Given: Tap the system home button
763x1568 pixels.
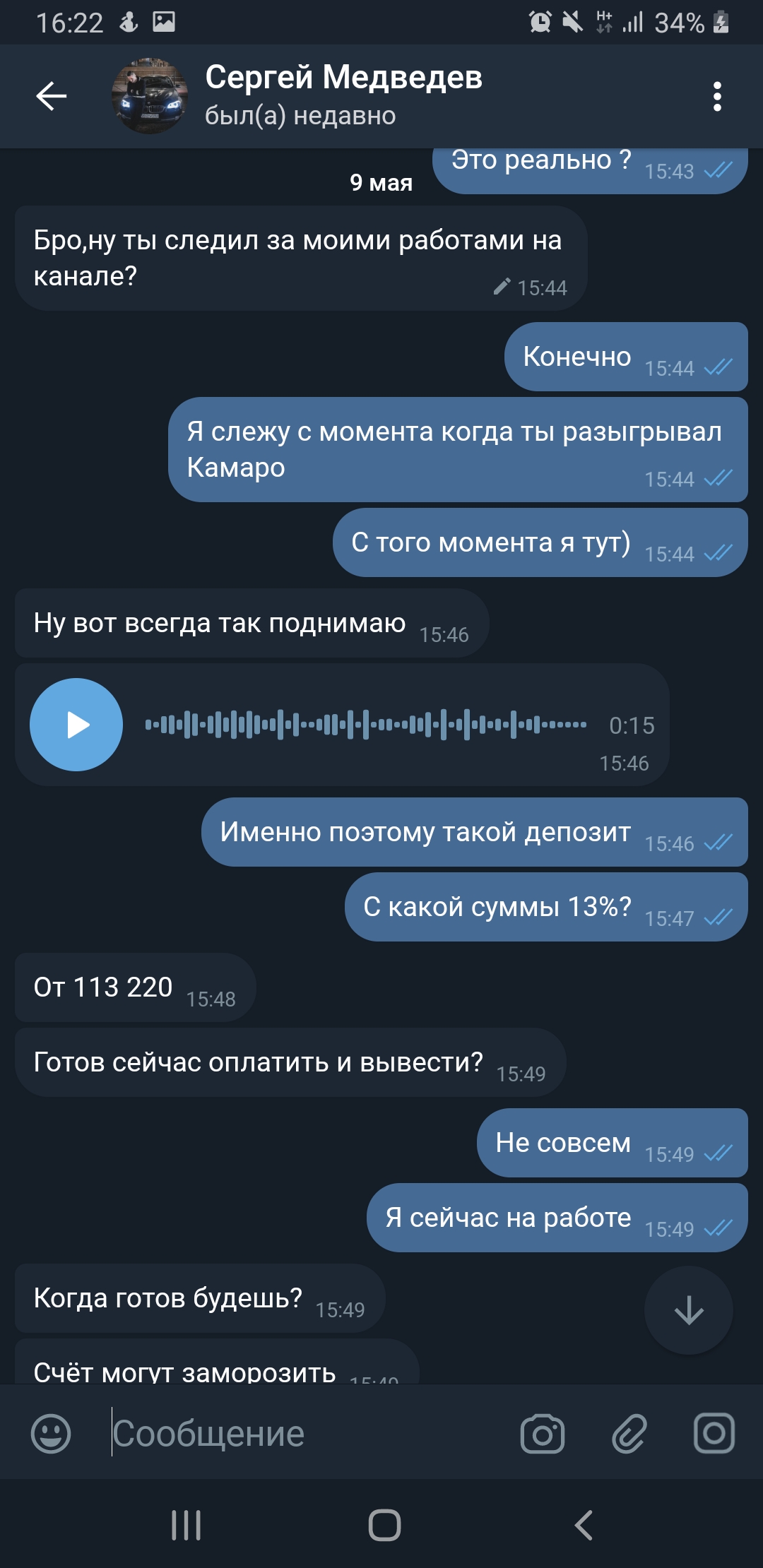Looking at the screenshot, I should click(384, 1525).
